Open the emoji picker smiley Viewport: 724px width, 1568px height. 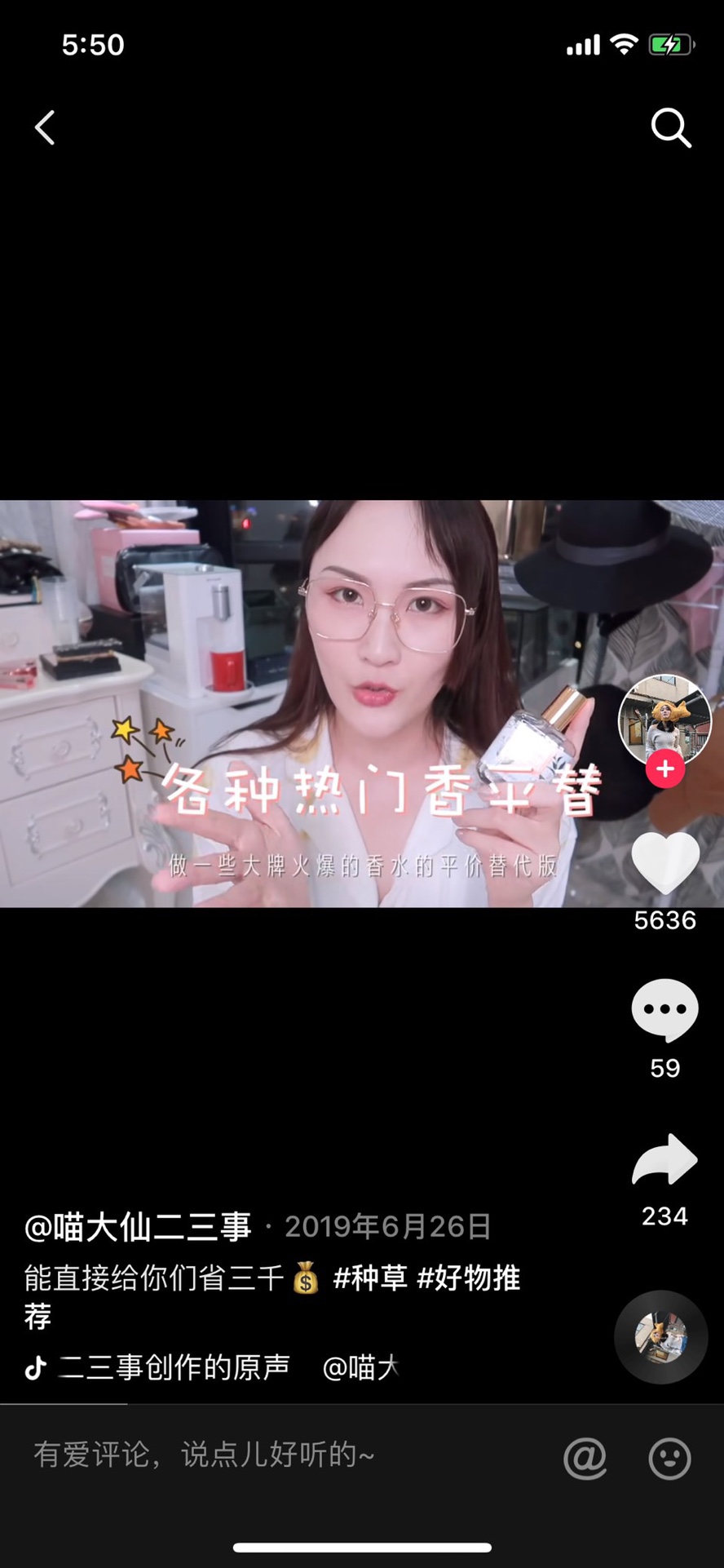point(669,1458)
